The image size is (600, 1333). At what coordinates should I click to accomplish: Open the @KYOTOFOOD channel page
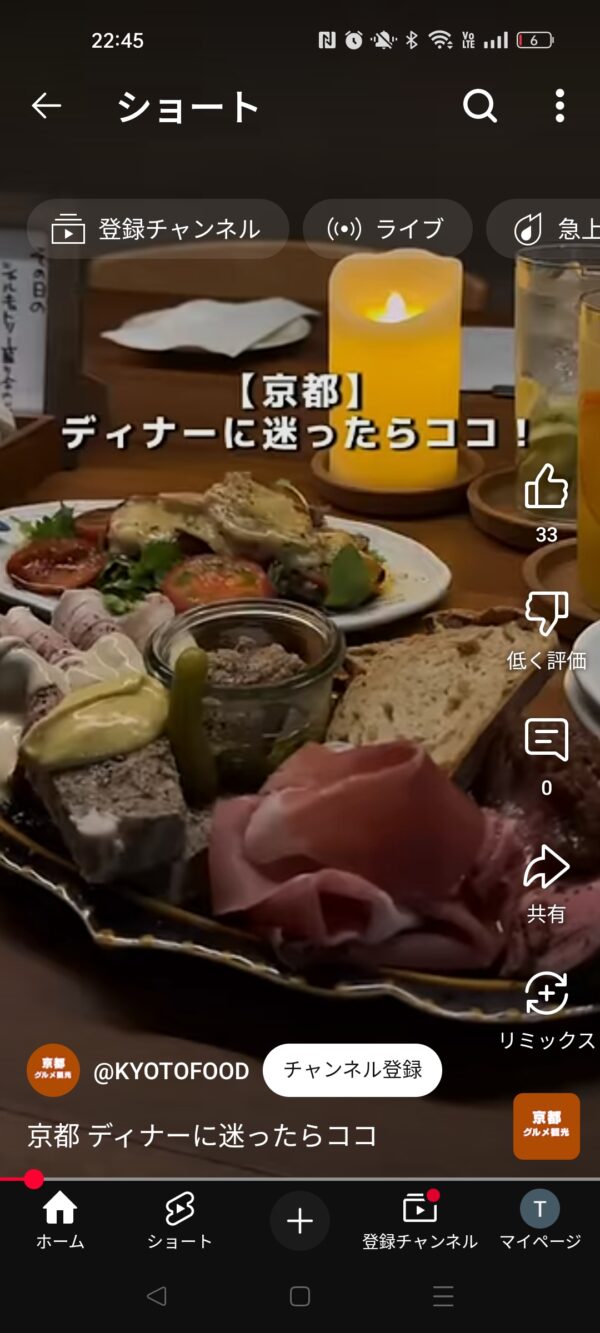point(171,1071)
